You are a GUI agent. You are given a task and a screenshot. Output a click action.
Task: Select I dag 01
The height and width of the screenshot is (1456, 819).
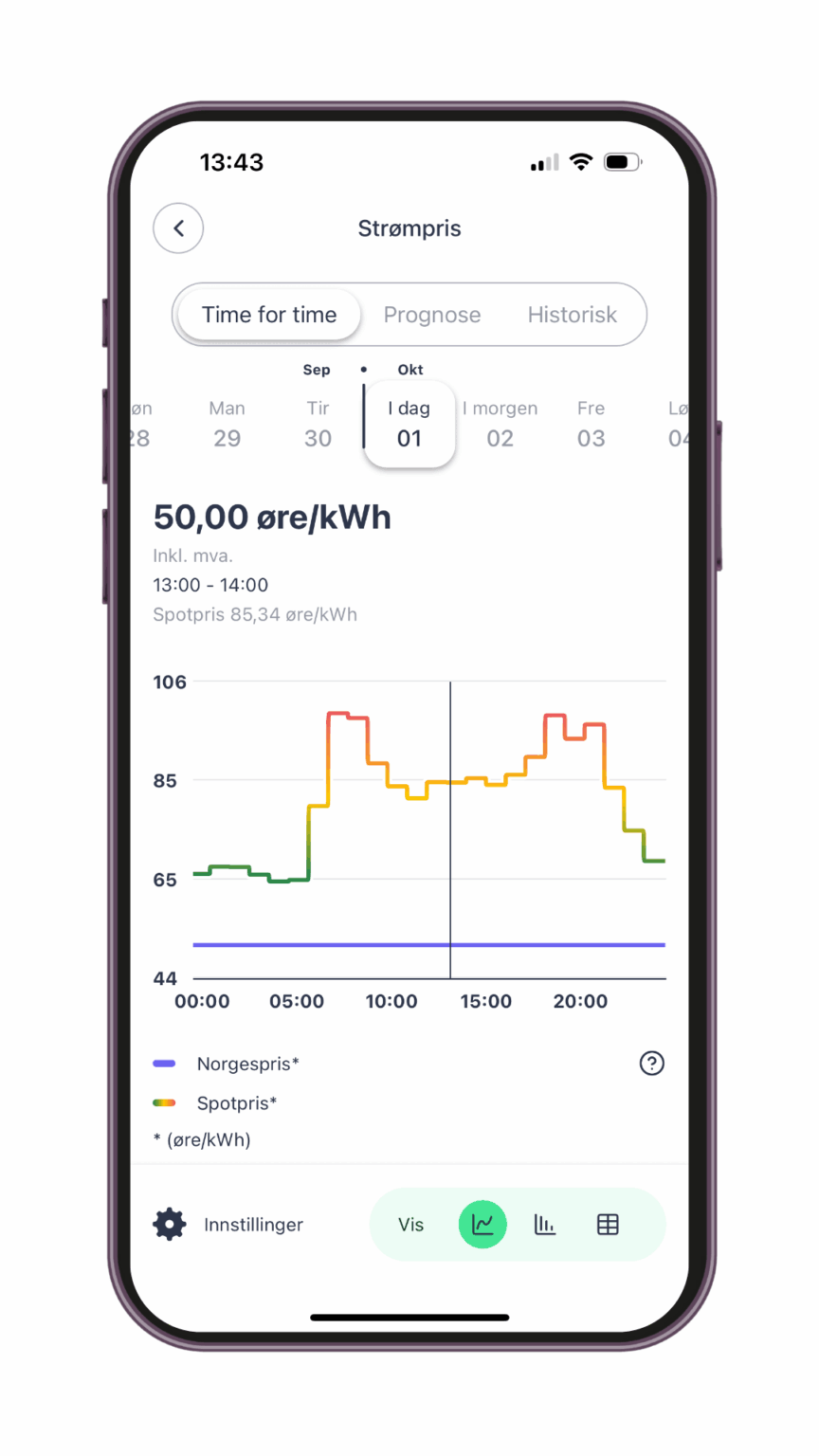(x=409, y=424)
